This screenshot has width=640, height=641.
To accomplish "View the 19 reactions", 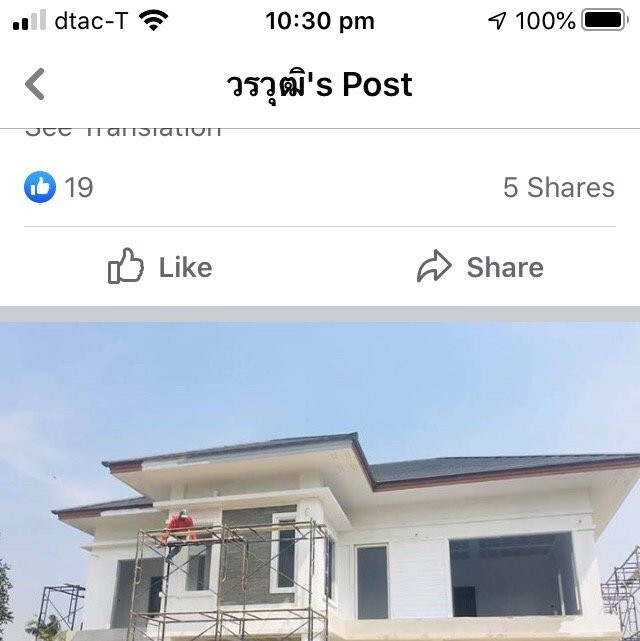I will point(59,187).
